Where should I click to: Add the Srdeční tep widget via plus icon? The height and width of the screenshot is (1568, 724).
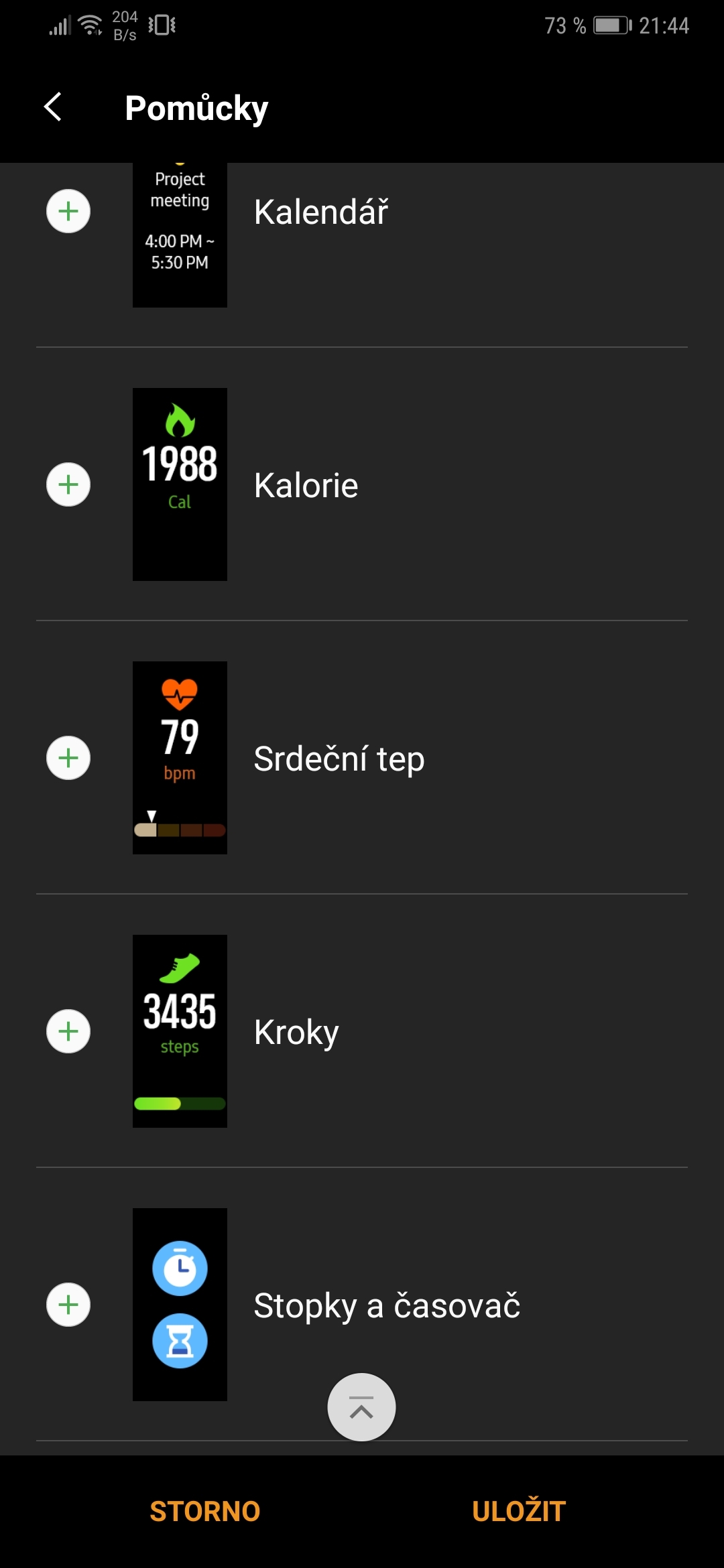(68, 758)
